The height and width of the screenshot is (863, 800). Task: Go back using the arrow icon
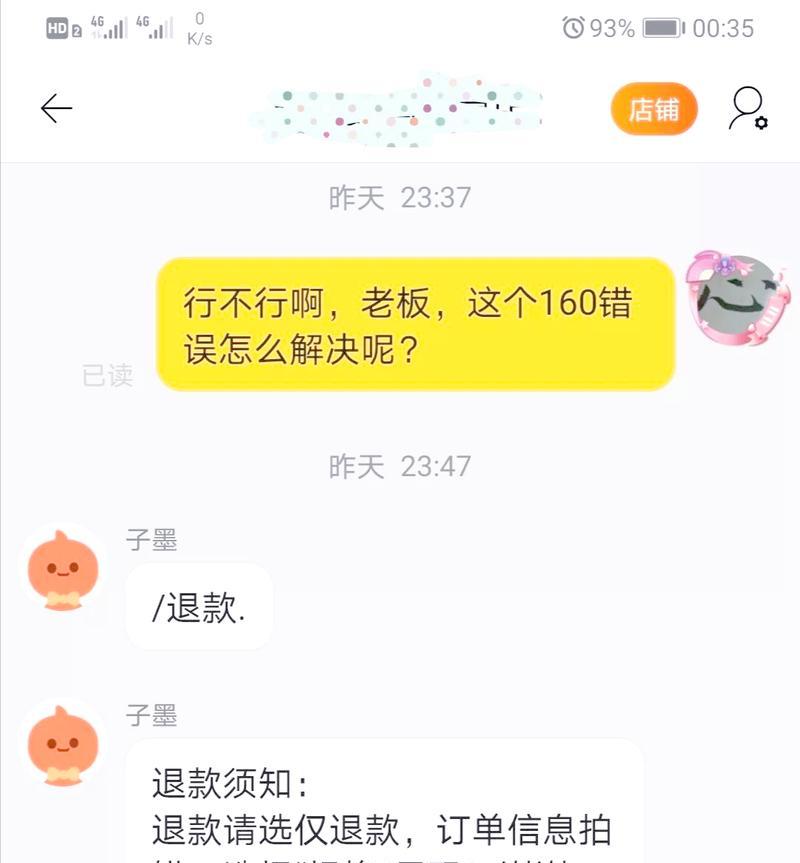(x=56, y=109)
